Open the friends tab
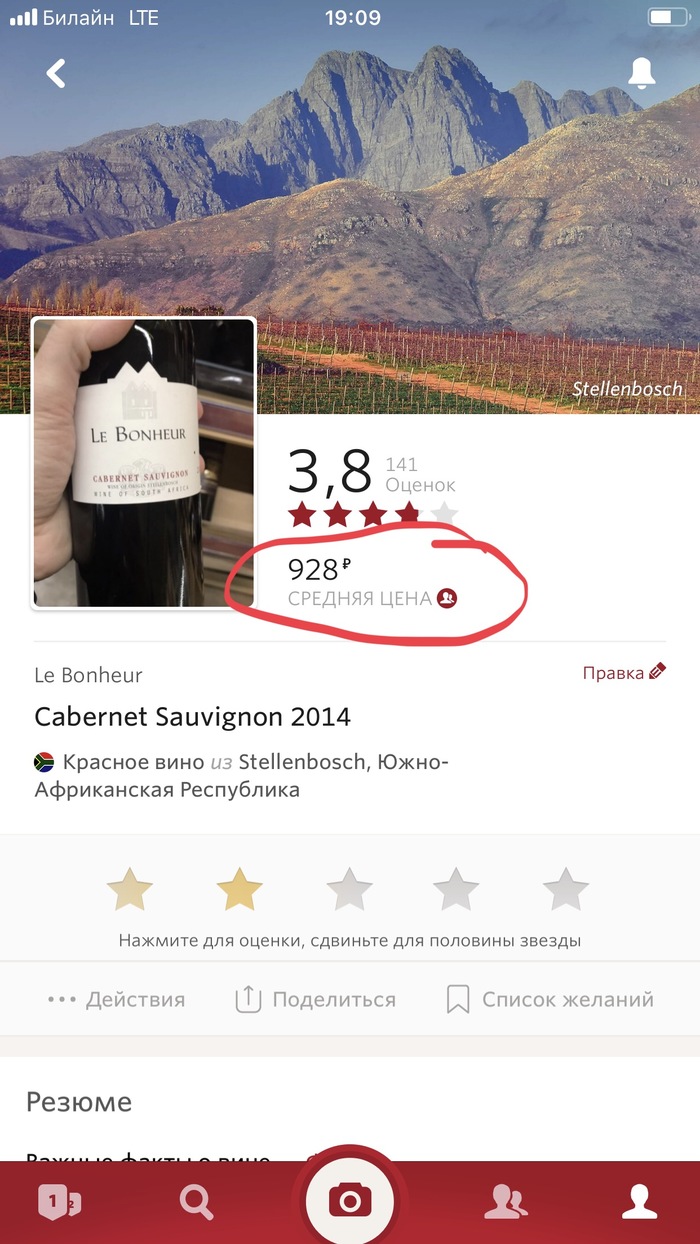 (505, 1201)
